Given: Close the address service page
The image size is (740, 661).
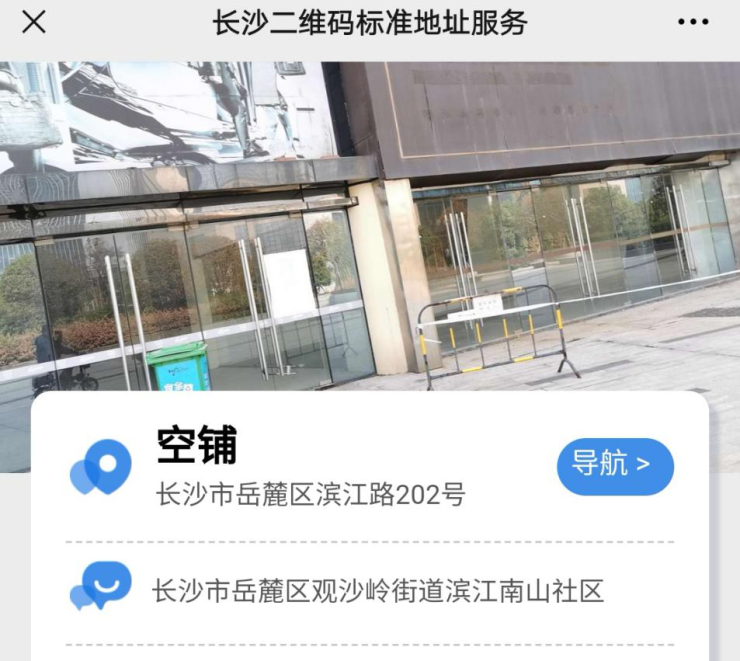Looking at the screenshot, I should [x=34, y=22].
